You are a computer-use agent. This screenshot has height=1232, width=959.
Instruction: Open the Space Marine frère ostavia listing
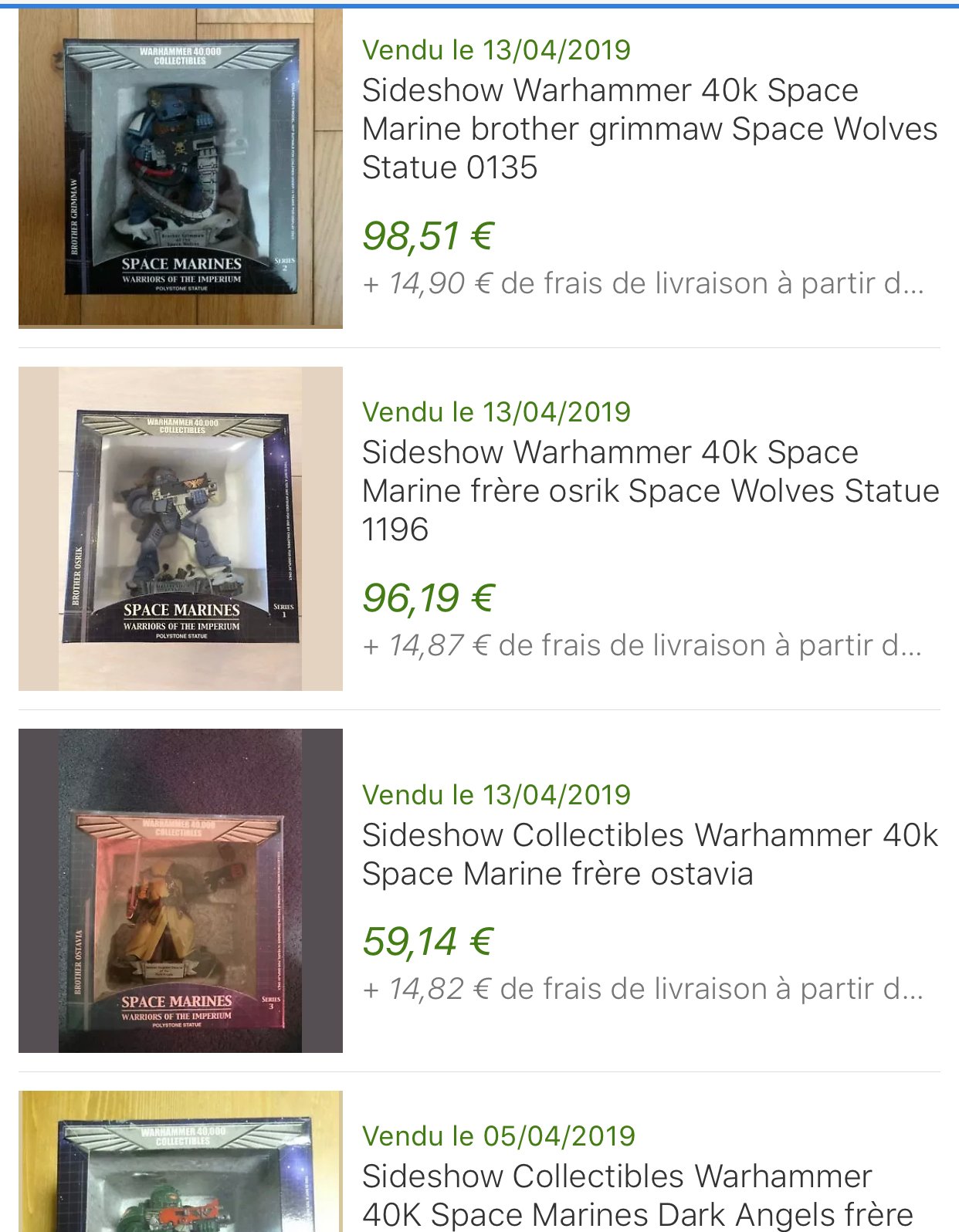pyautogui.click(x=649, y=855)
